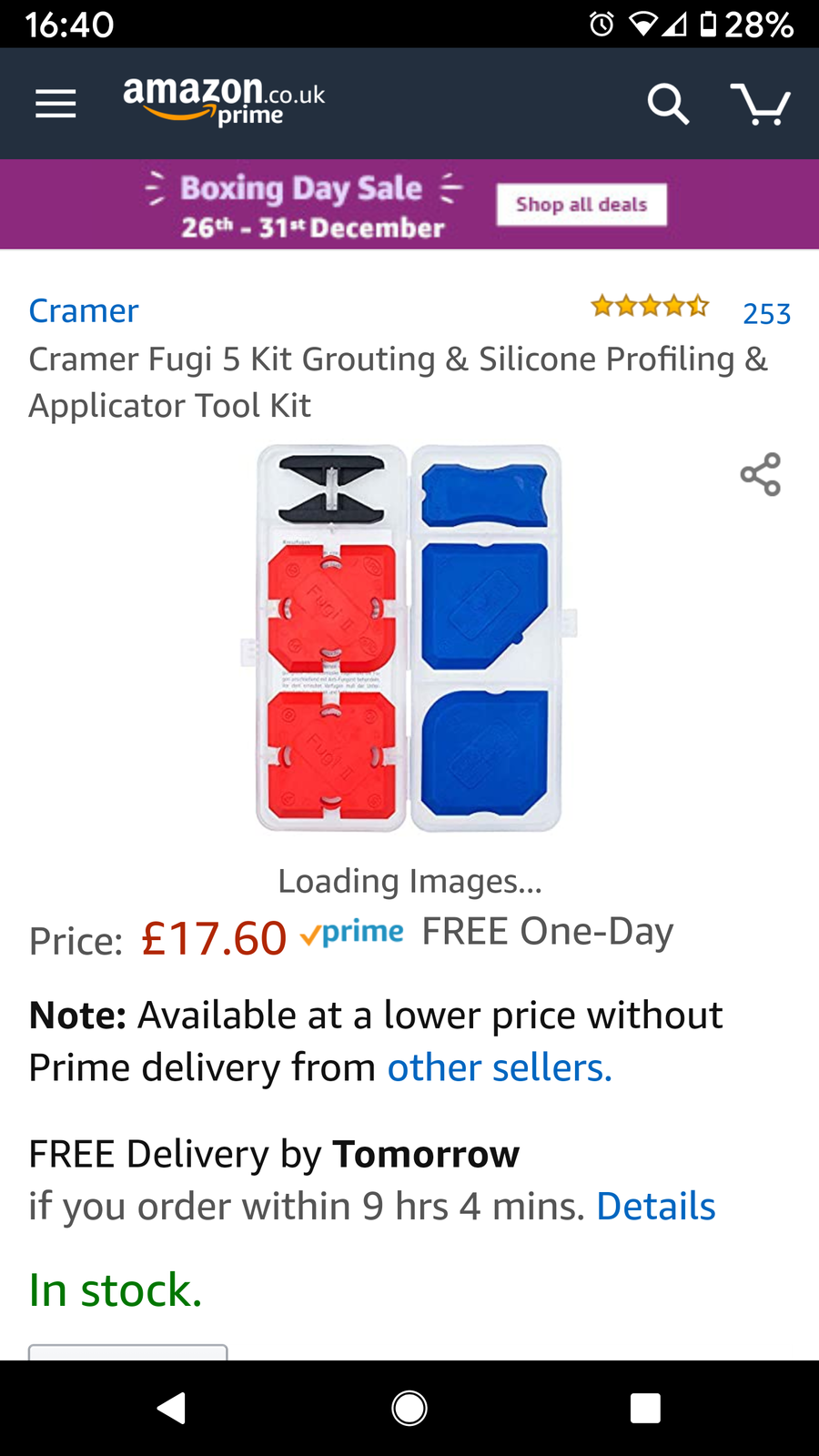The height and width of the screenshot is (1456, 819).
Task: Open the Cramer brand link
Action: (84, 311)
